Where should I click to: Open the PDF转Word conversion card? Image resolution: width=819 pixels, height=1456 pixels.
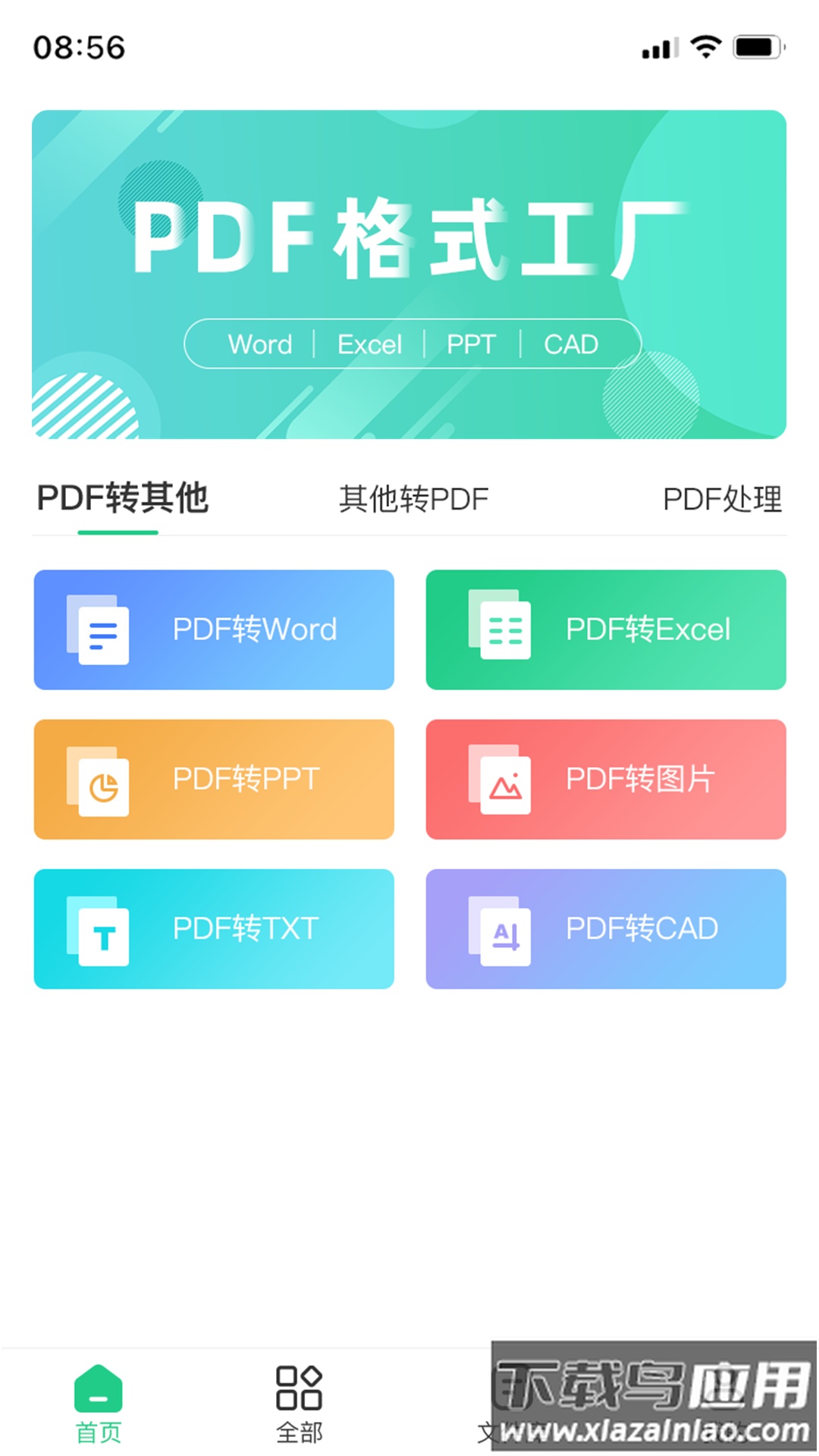(x=214, y=629)
